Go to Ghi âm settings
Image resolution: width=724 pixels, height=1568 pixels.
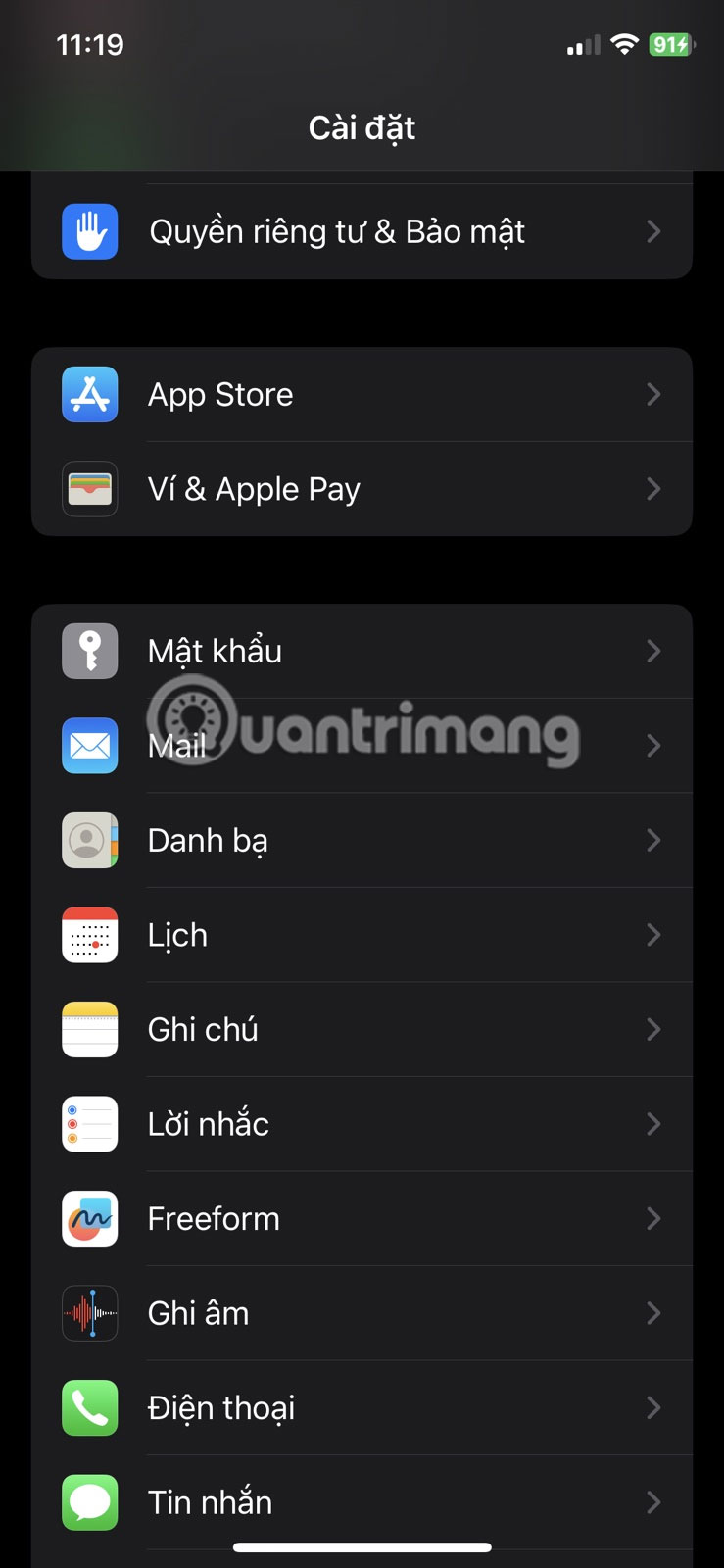(x=362, y=1313)
